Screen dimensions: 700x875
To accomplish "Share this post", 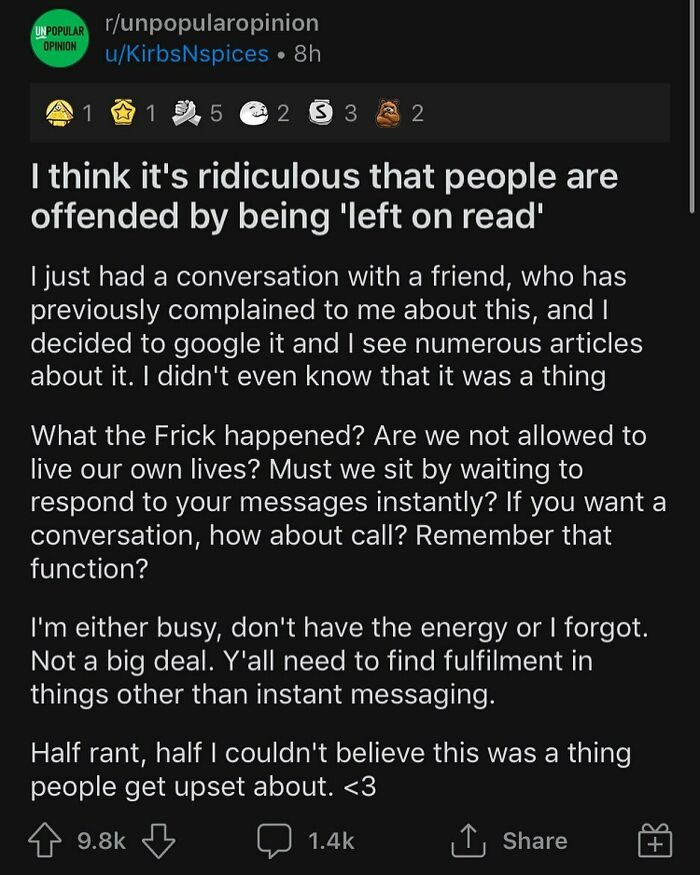I will [x=510, y=841].
